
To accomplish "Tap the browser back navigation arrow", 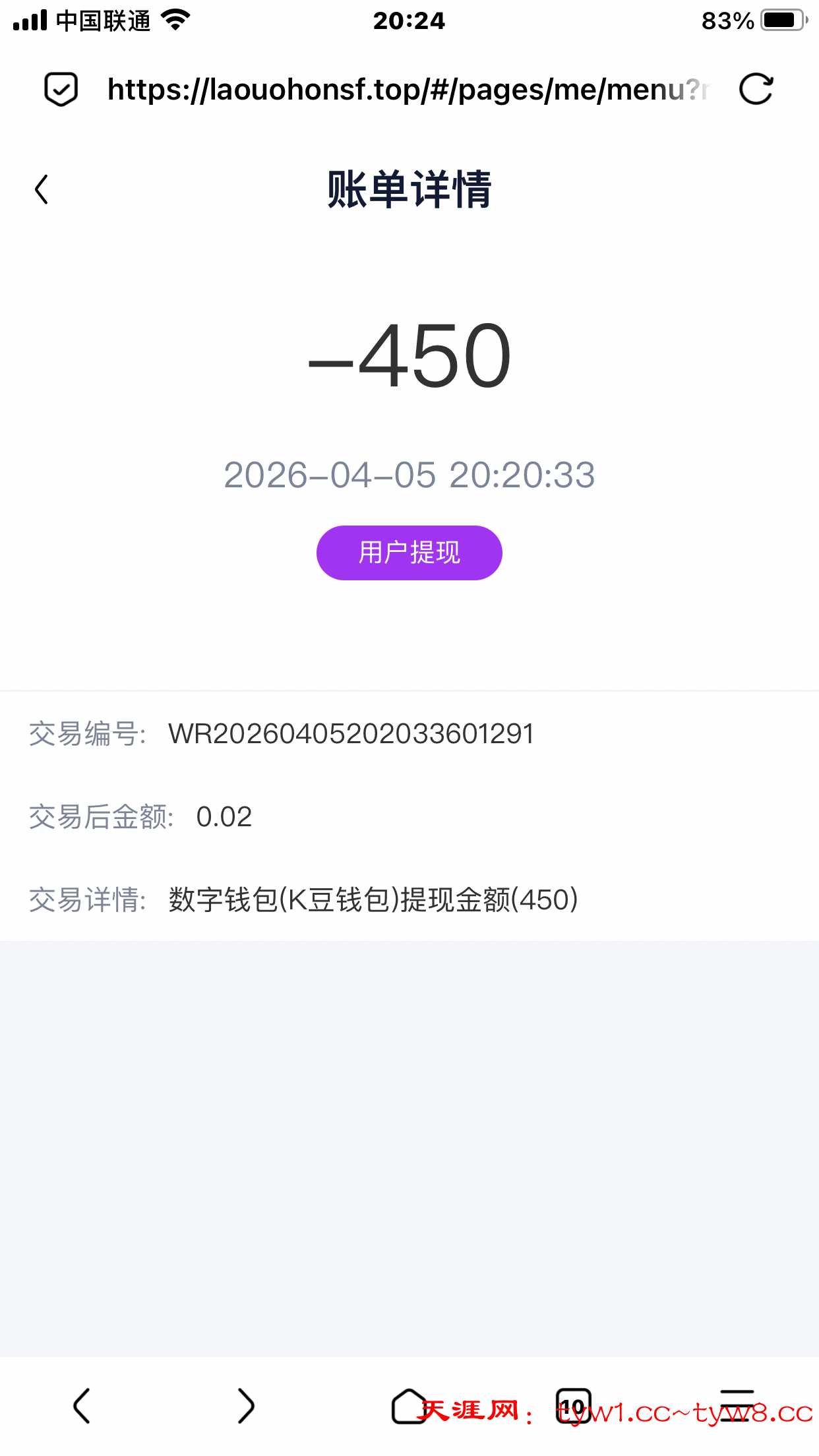I will click(x=82, y=1405).
